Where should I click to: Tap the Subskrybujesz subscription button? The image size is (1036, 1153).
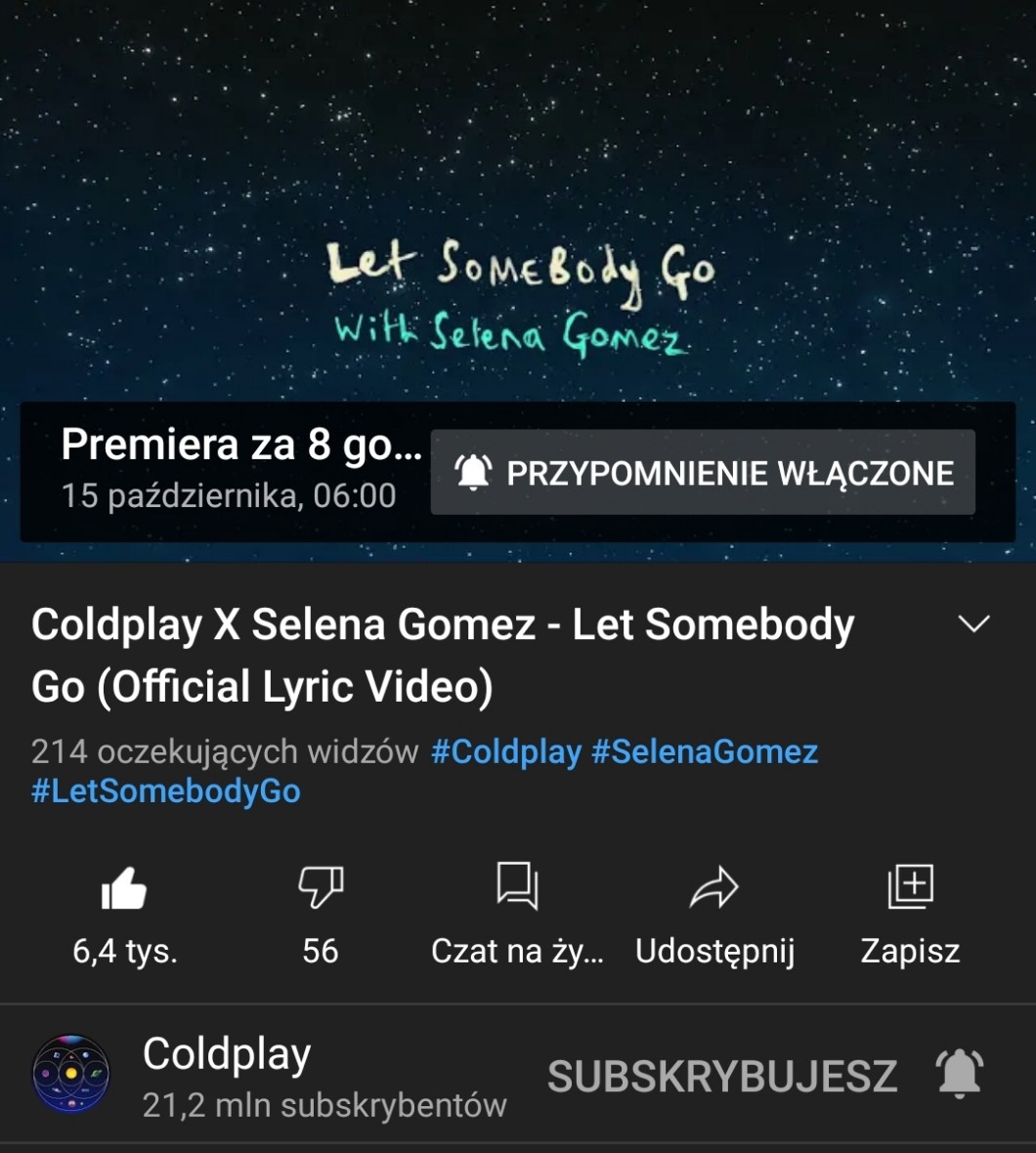[x=722, y=1077]
